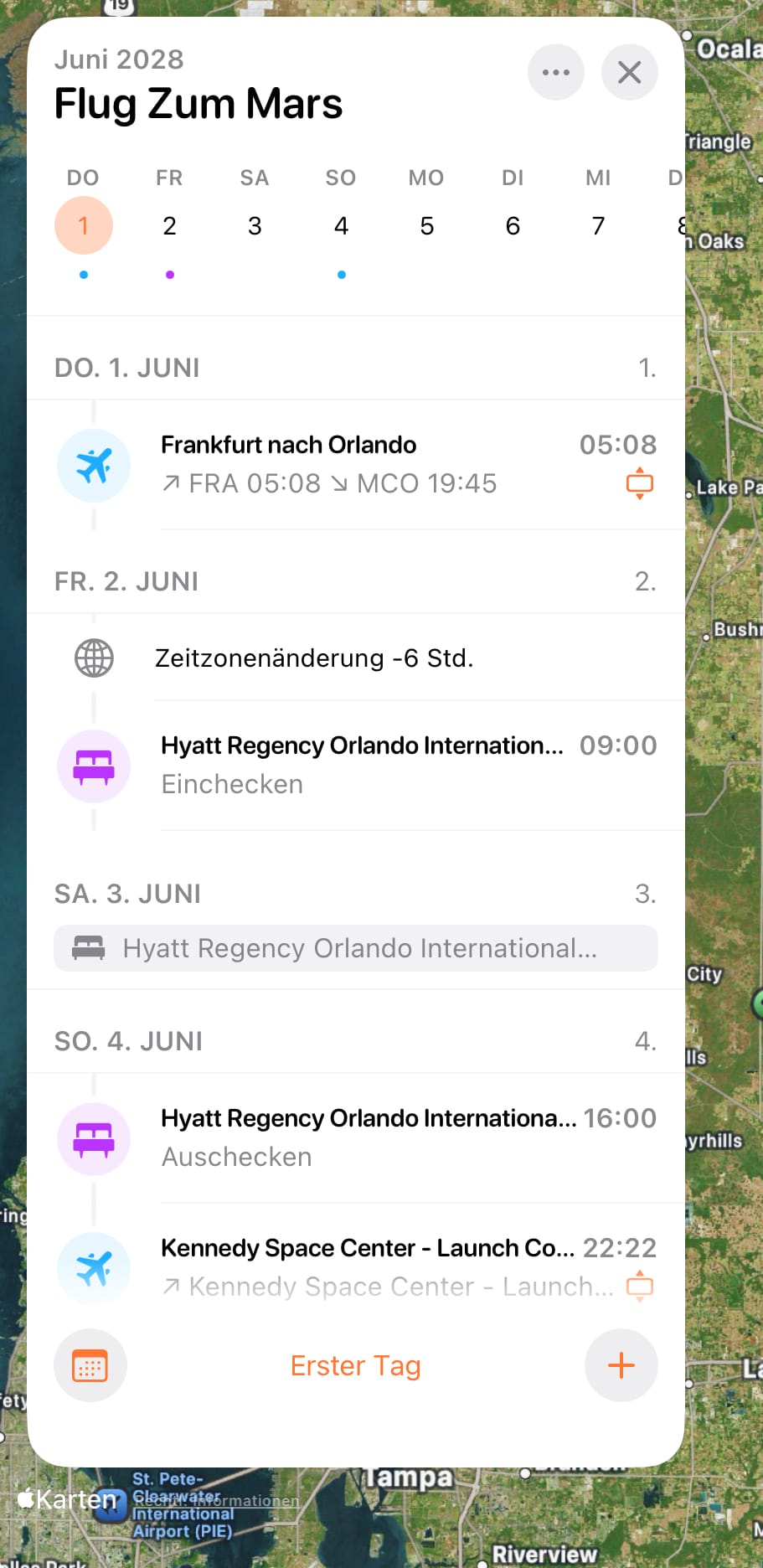Select Friday 2 in the date strip
The width and height of the screenshot is (763, 1568).
coord(169,225)
